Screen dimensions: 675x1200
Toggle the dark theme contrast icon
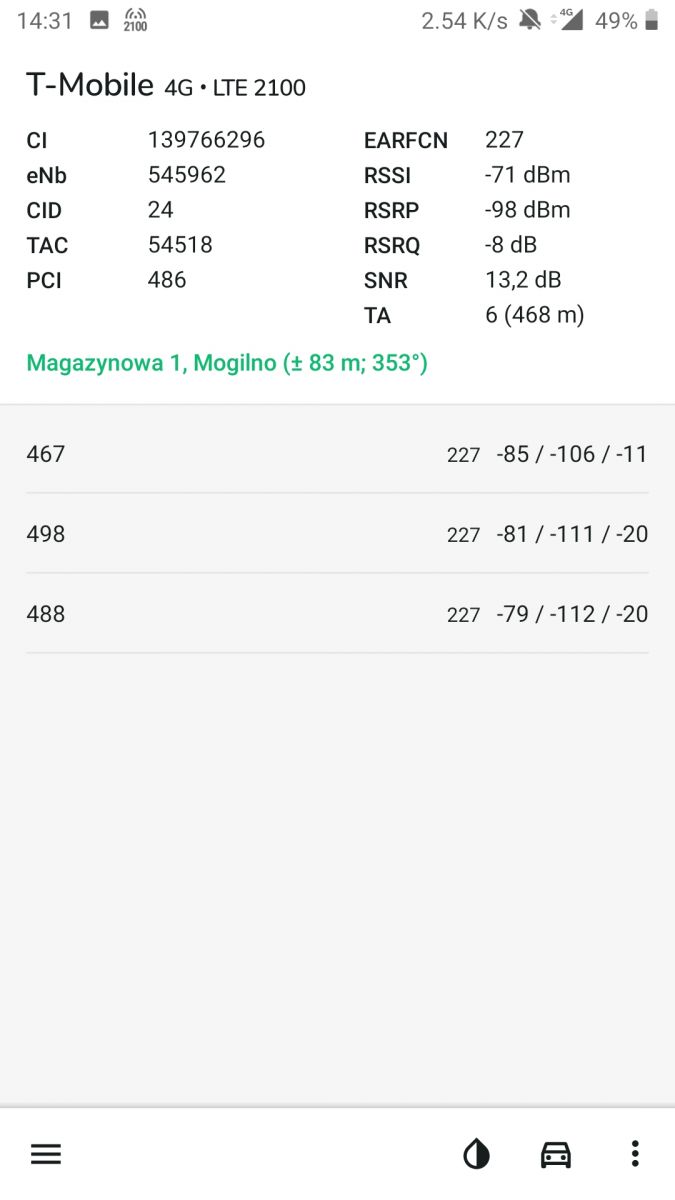point(477,1155)
